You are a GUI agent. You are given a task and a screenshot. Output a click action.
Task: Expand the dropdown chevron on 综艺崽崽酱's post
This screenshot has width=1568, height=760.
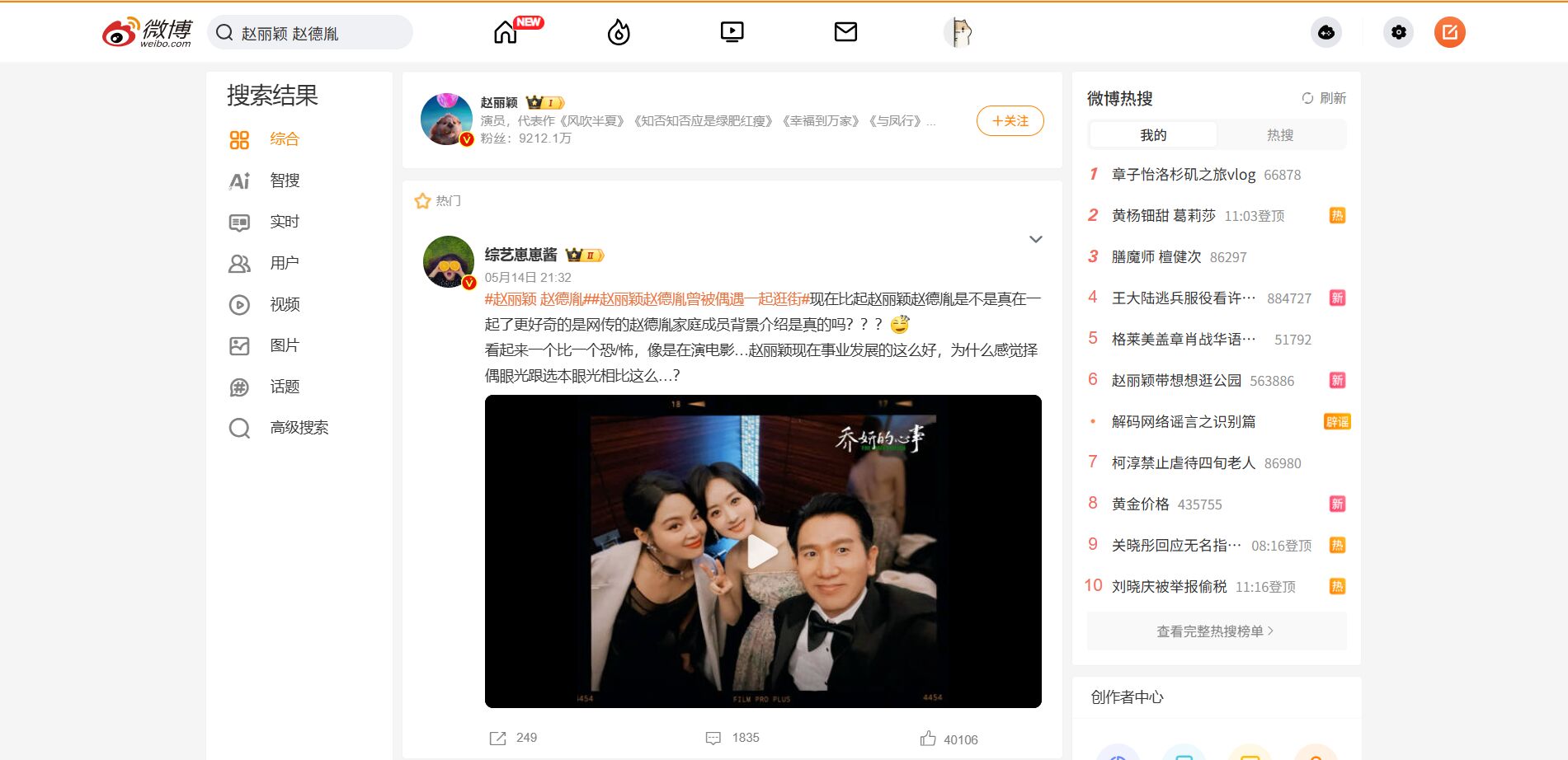click(1036, 240)
